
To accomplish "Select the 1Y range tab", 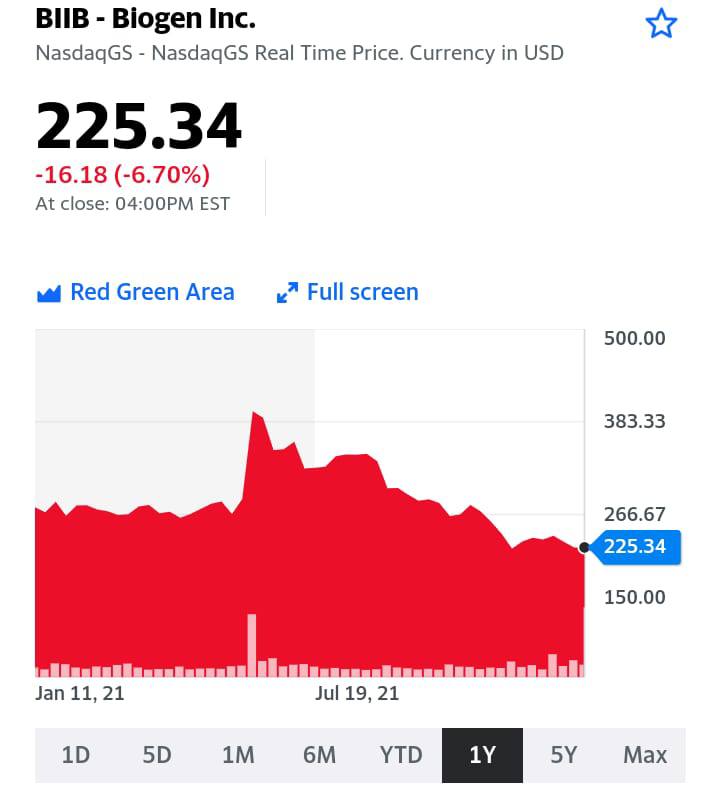I will click(482, 755).
